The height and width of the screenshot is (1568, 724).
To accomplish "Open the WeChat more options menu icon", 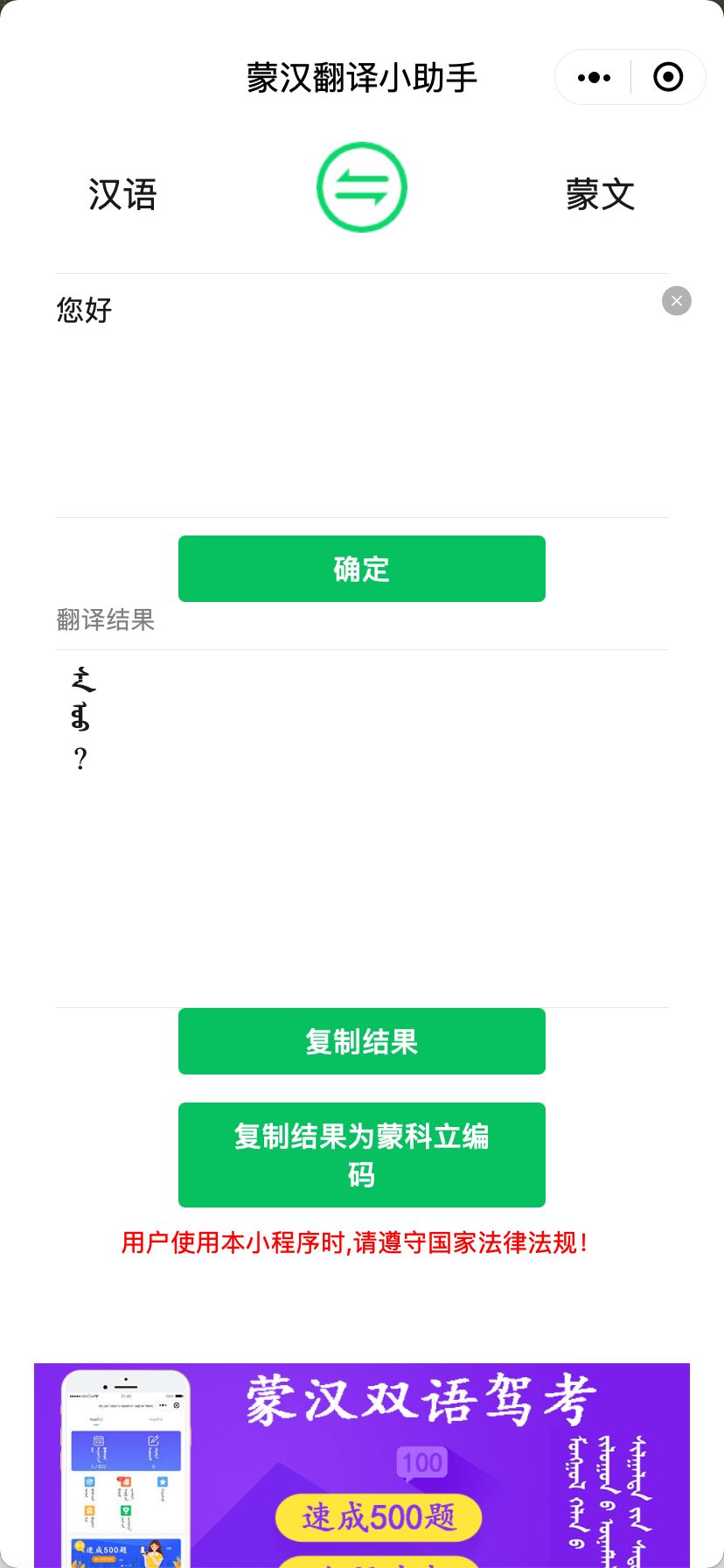I will pyautogui.click(x=593, y=77).
